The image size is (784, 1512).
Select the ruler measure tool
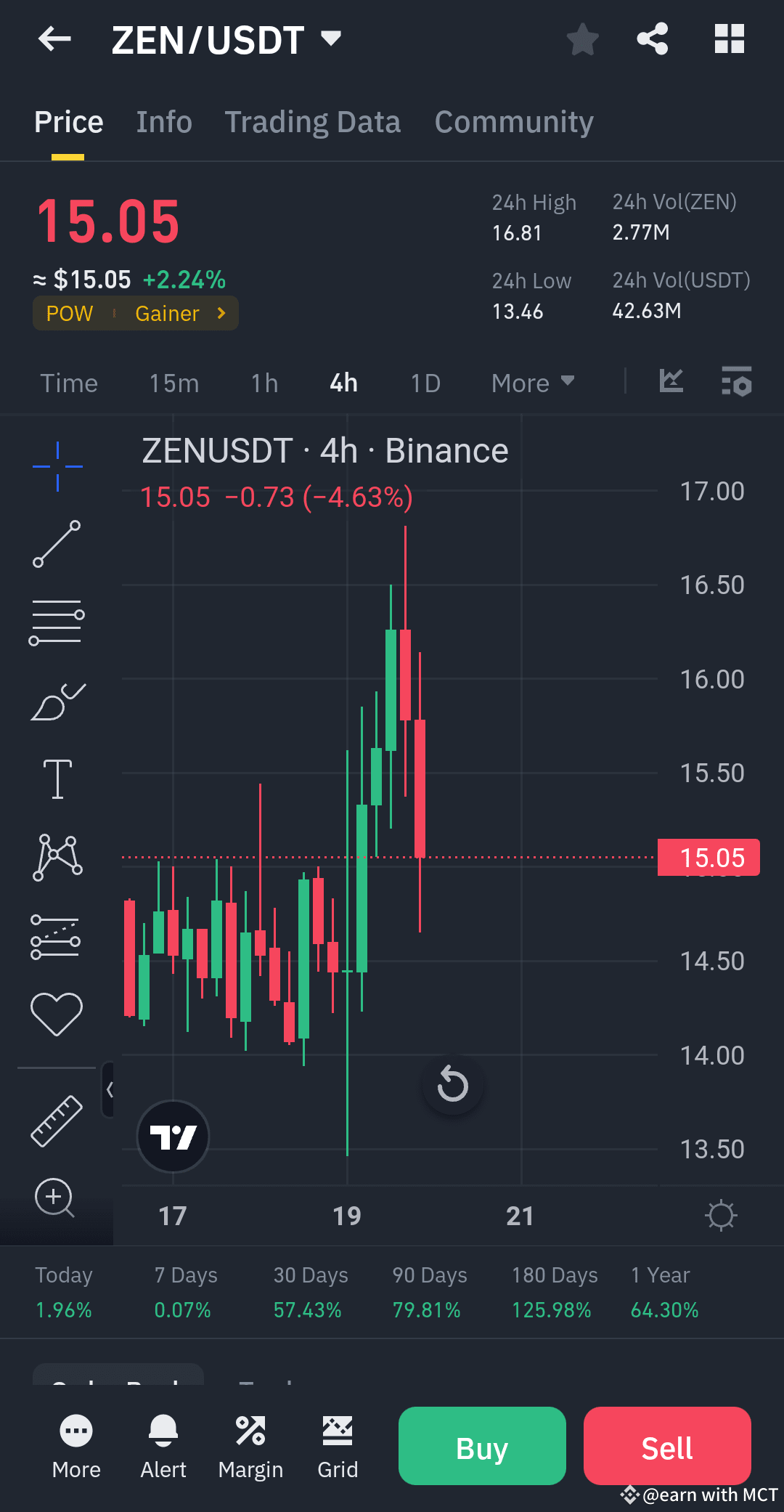57,1121
